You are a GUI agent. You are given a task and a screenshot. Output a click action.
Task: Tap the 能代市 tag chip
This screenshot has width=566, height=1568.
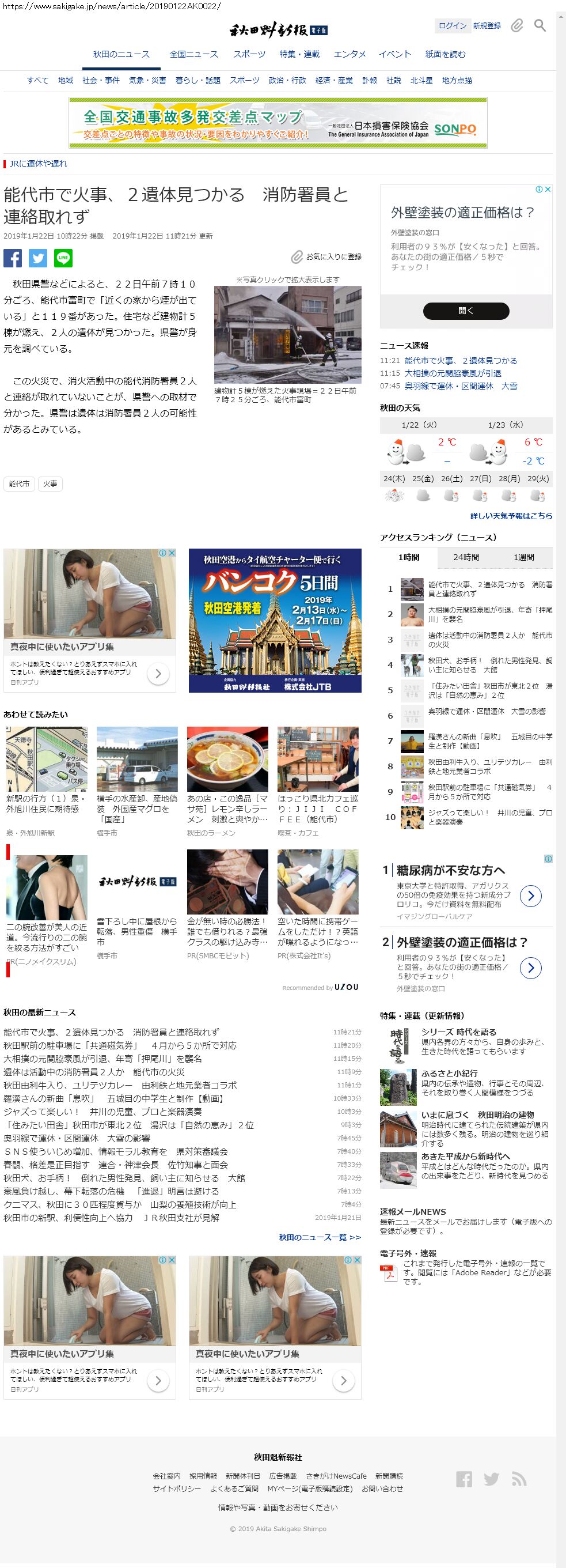click(x=19, y=483)
